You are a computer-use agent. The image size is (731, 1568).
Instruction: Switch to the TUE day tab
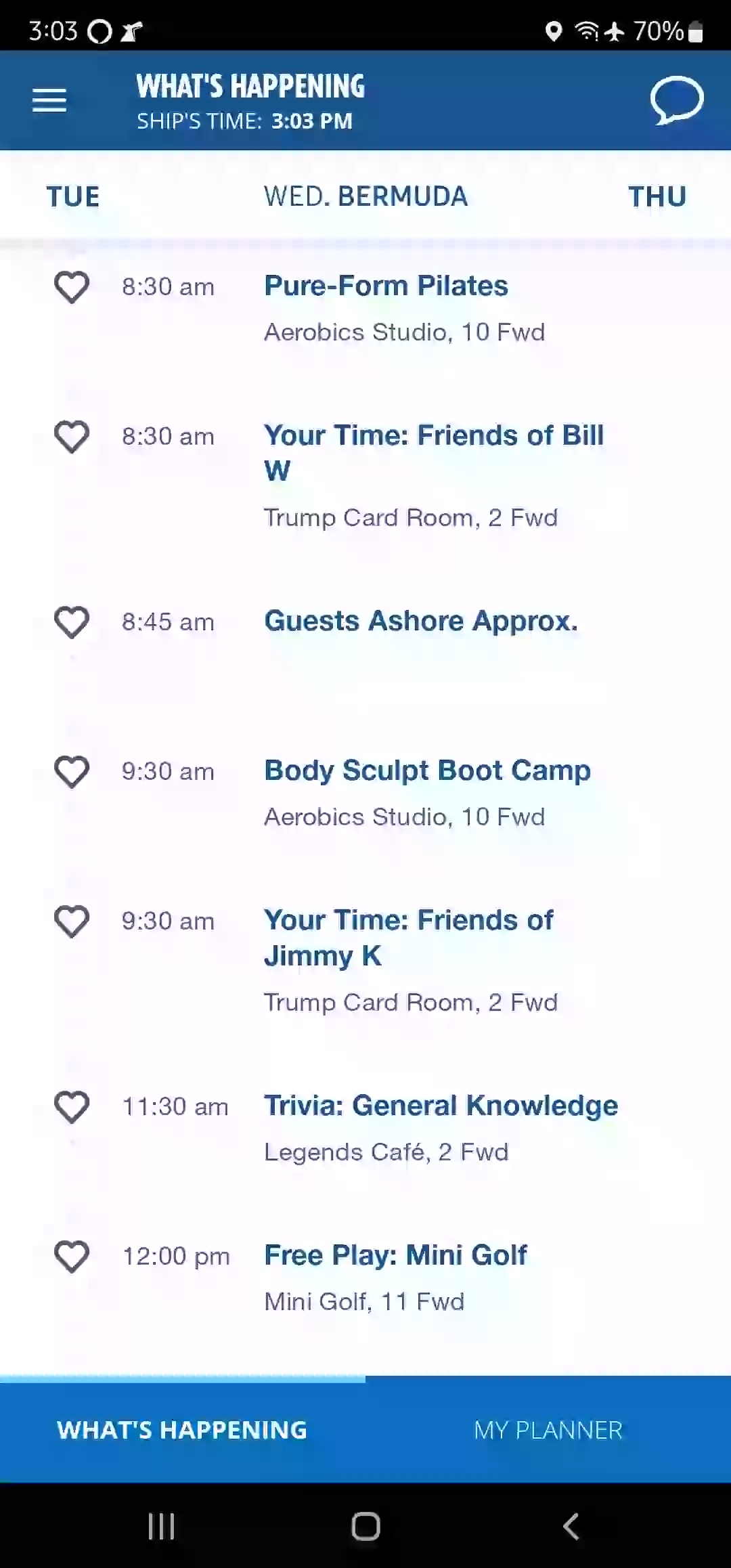click(x=73, y=197)
